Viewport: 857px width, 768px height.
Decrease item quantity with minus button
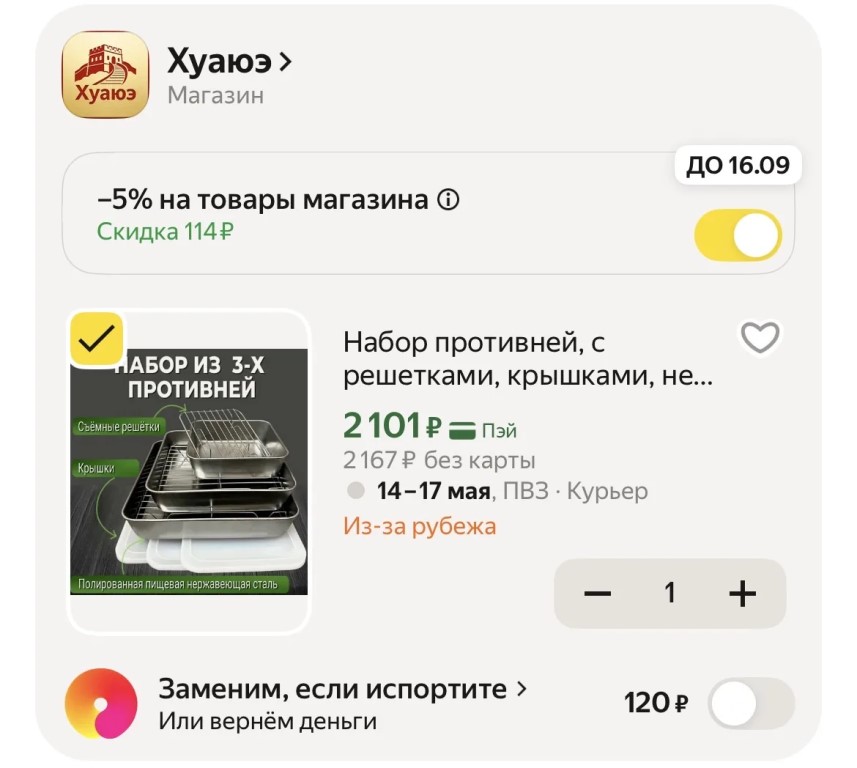(597, 594)
